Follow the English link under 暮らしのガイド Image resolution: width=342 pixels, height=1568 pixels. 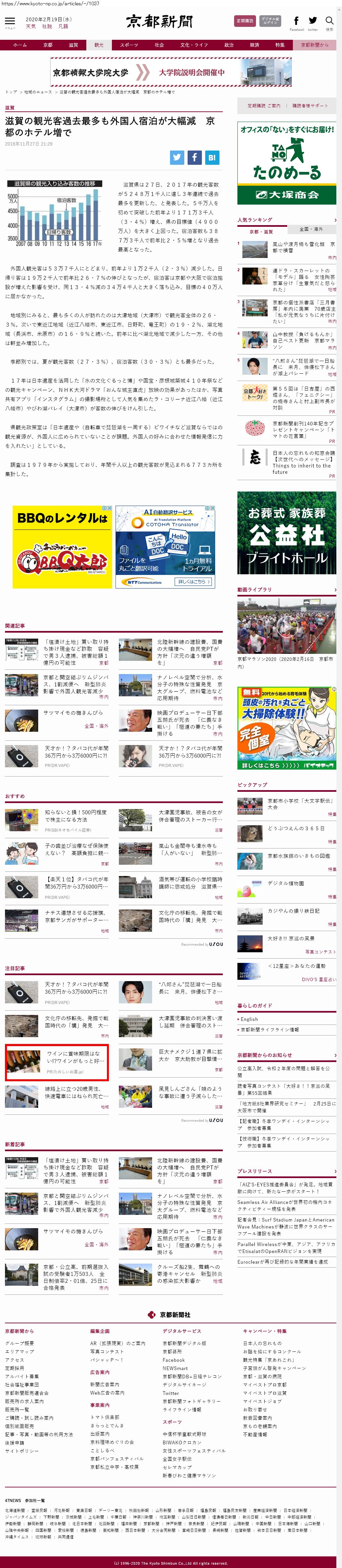pyautogui.click(x=249, y=1019)
